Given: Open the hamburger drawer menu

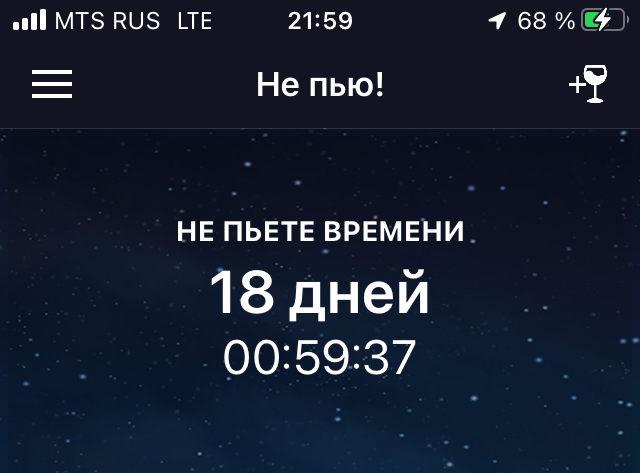Looking at the screenshot, I should (52, 85).
